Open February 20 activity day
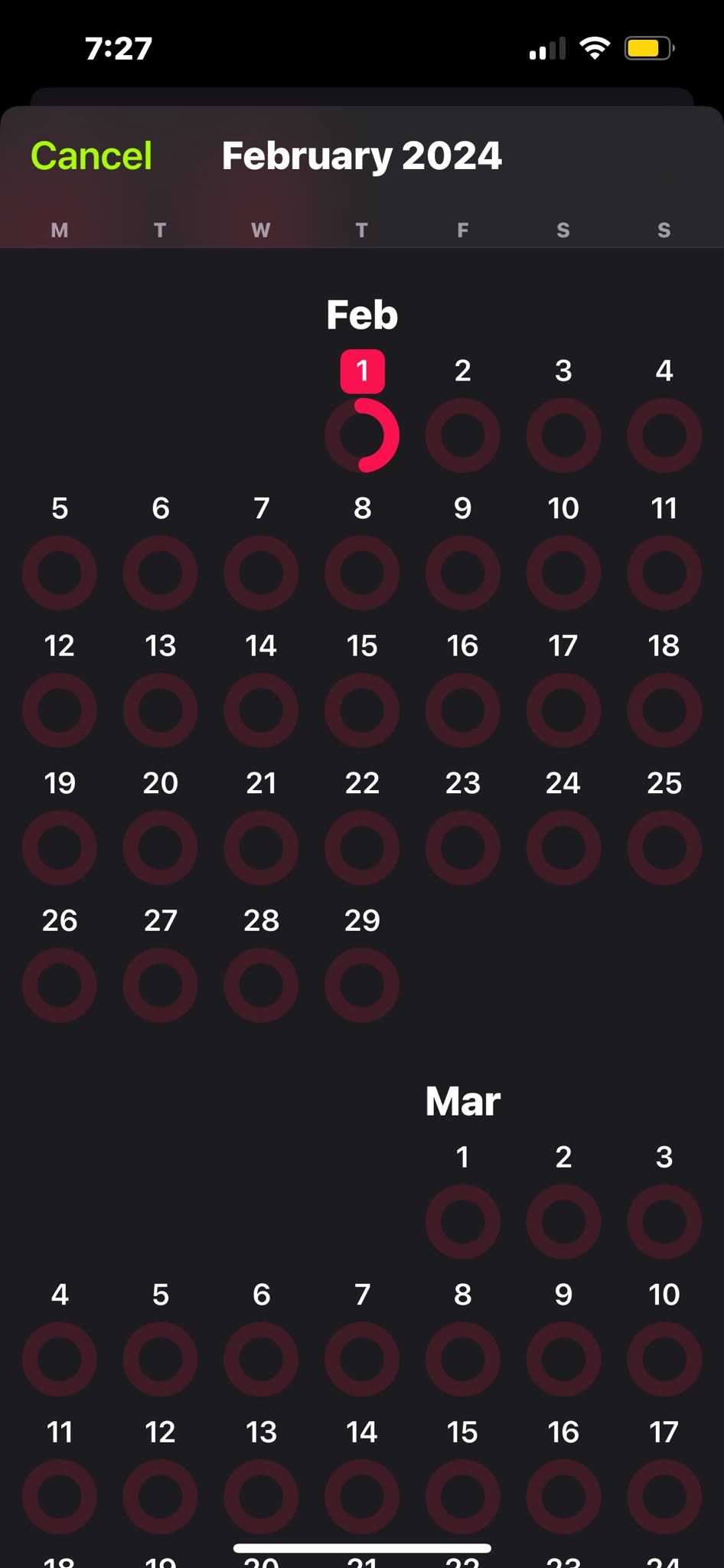724x1568 pixels. click(161, 847)
